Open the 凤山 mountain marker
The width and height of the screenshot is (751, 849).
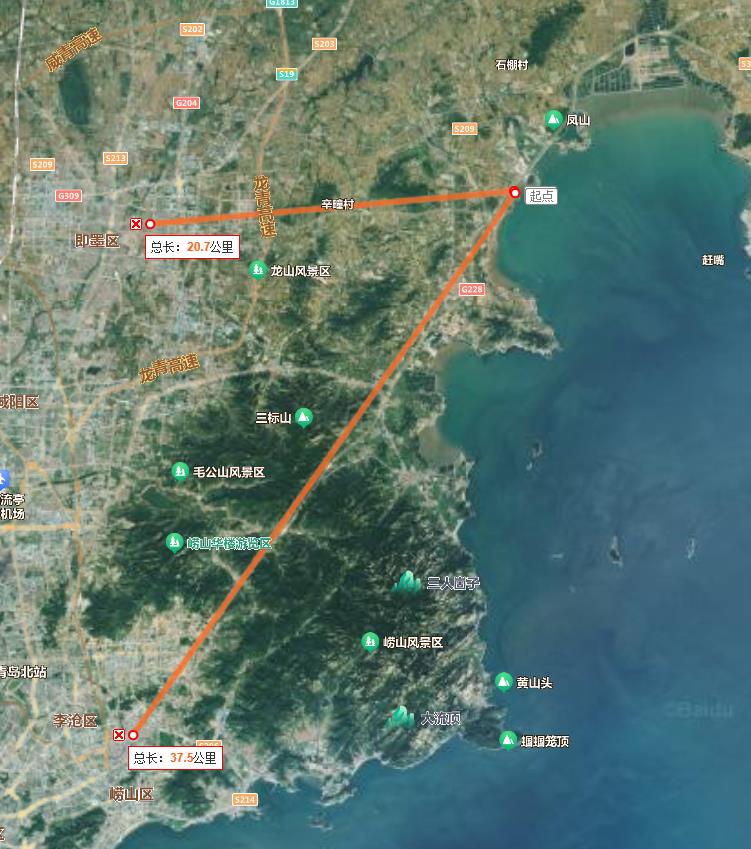point(553,120)
